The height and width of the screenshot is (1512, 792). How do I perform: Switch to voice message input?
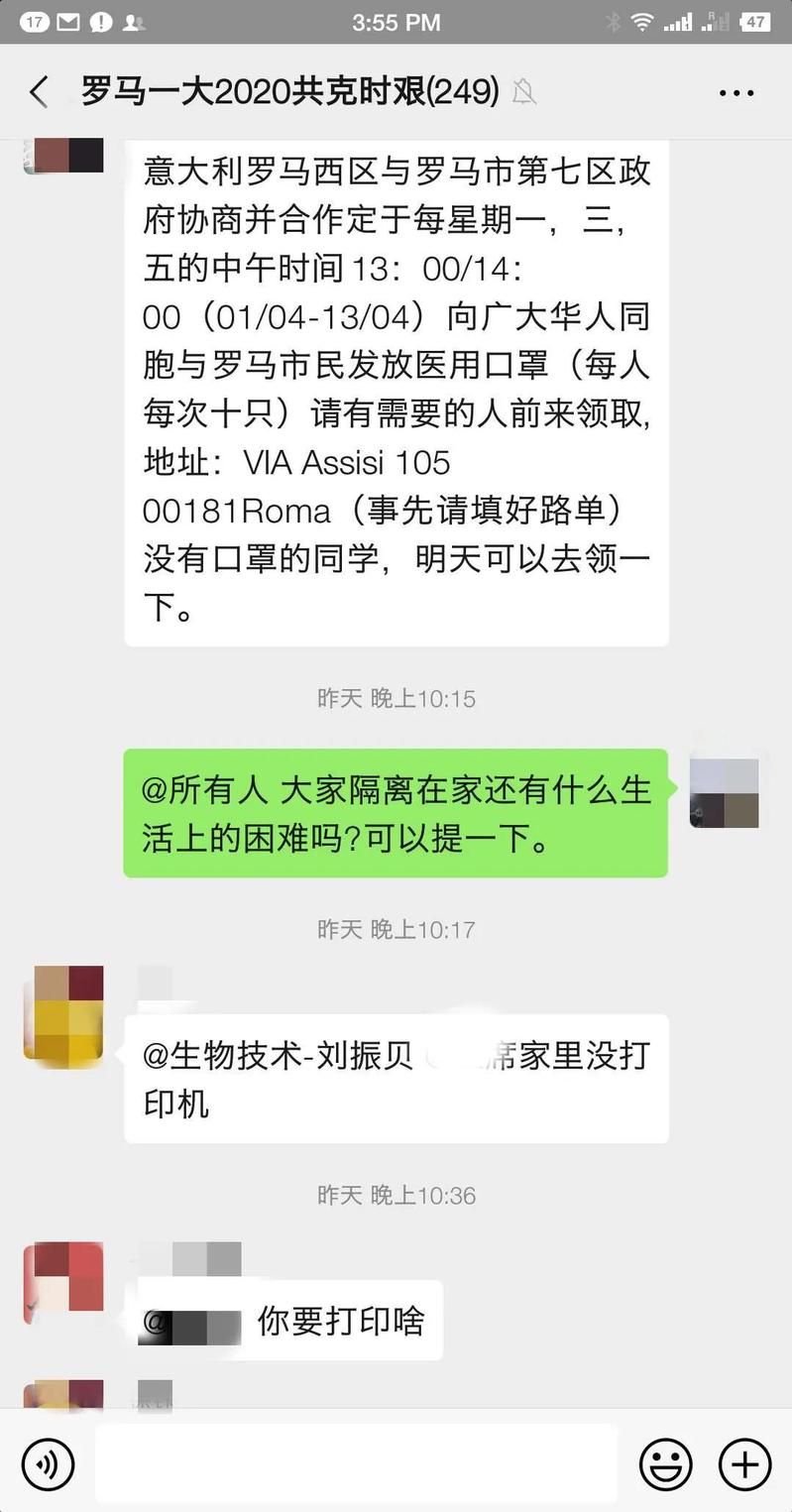(48, 1463)
